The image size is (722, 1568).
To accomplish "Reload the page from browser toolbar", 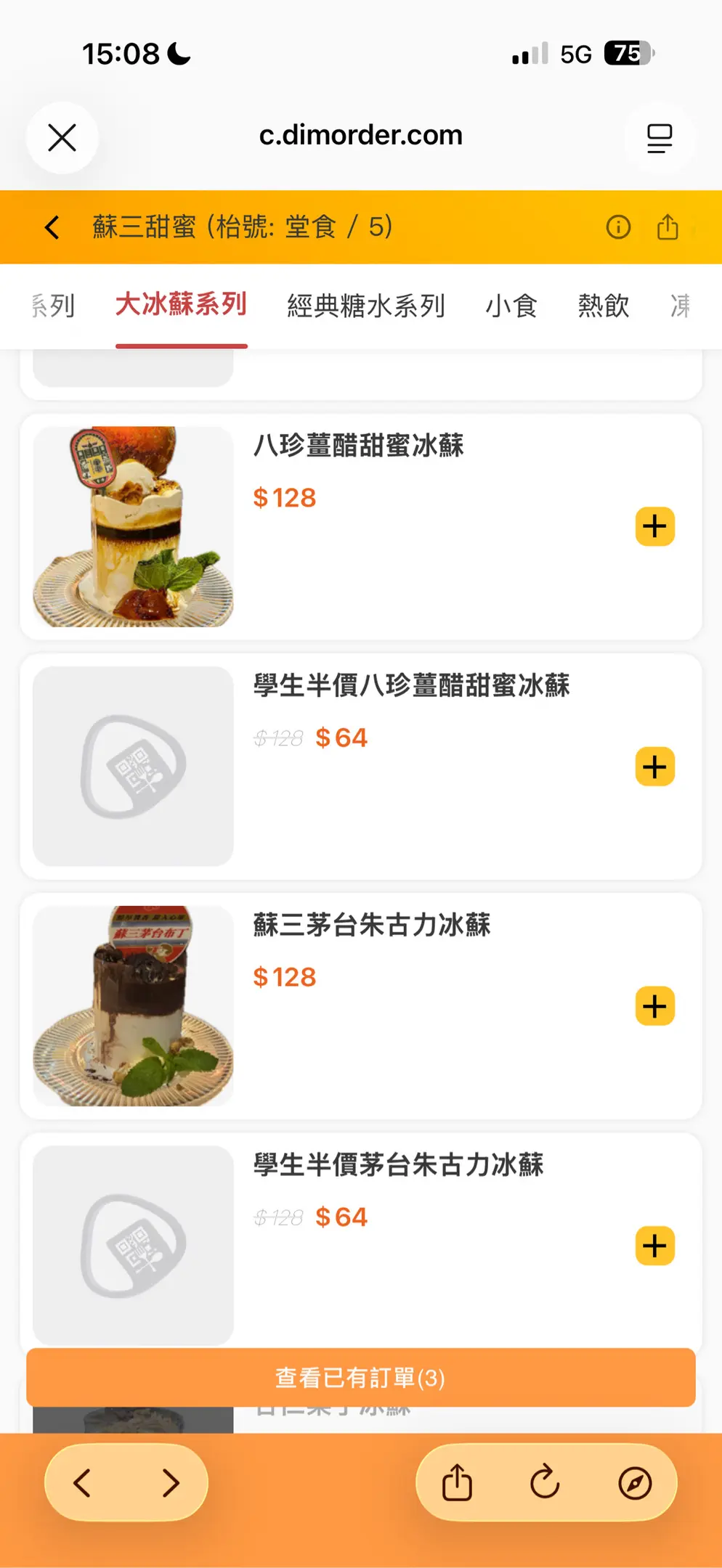I will 545,1482.
